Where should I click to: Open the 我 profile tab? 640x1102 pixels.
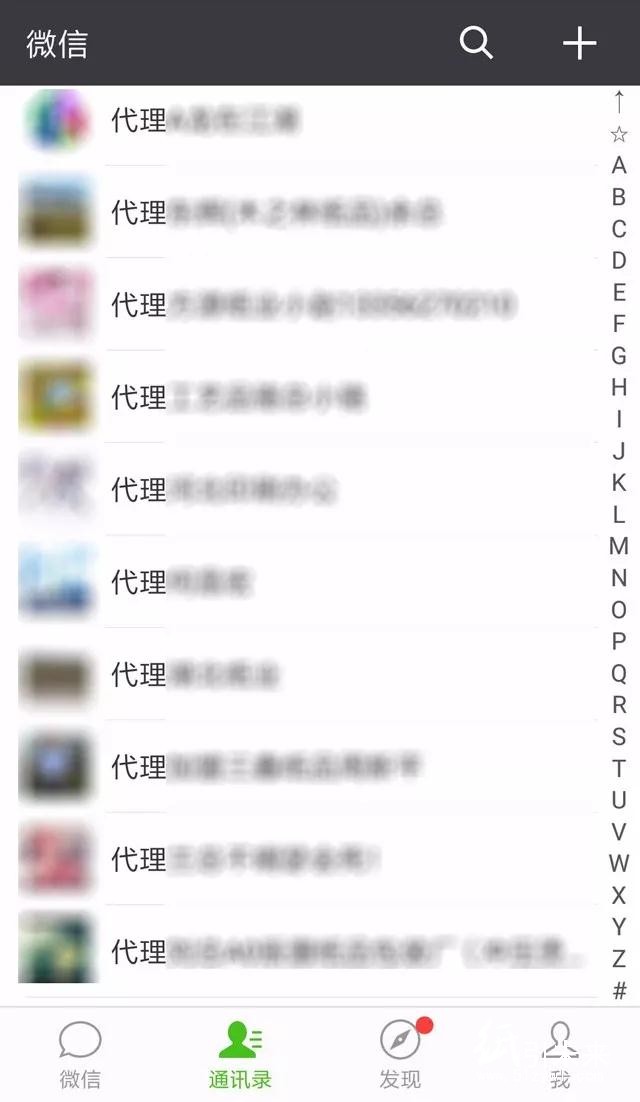560,1055
